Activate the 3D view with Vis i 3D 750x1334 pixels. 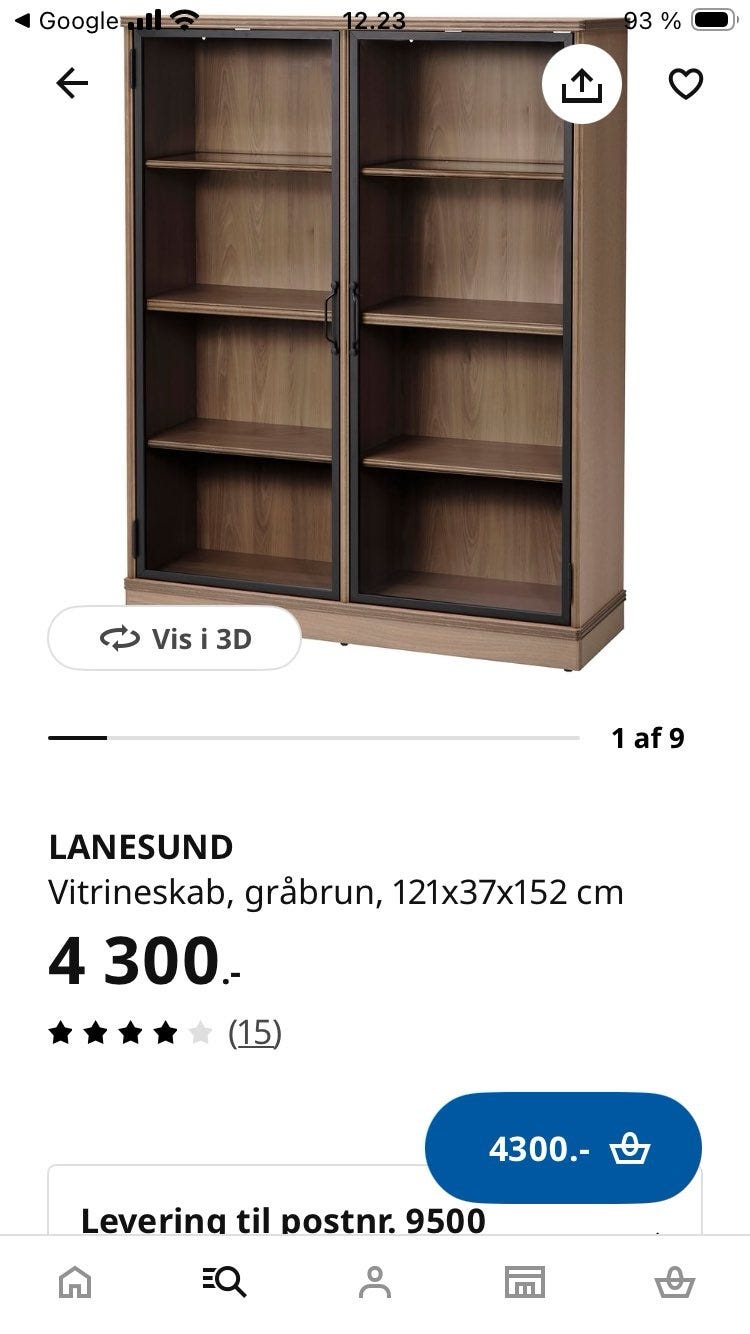pyautogui.click(x=175, y=638)
